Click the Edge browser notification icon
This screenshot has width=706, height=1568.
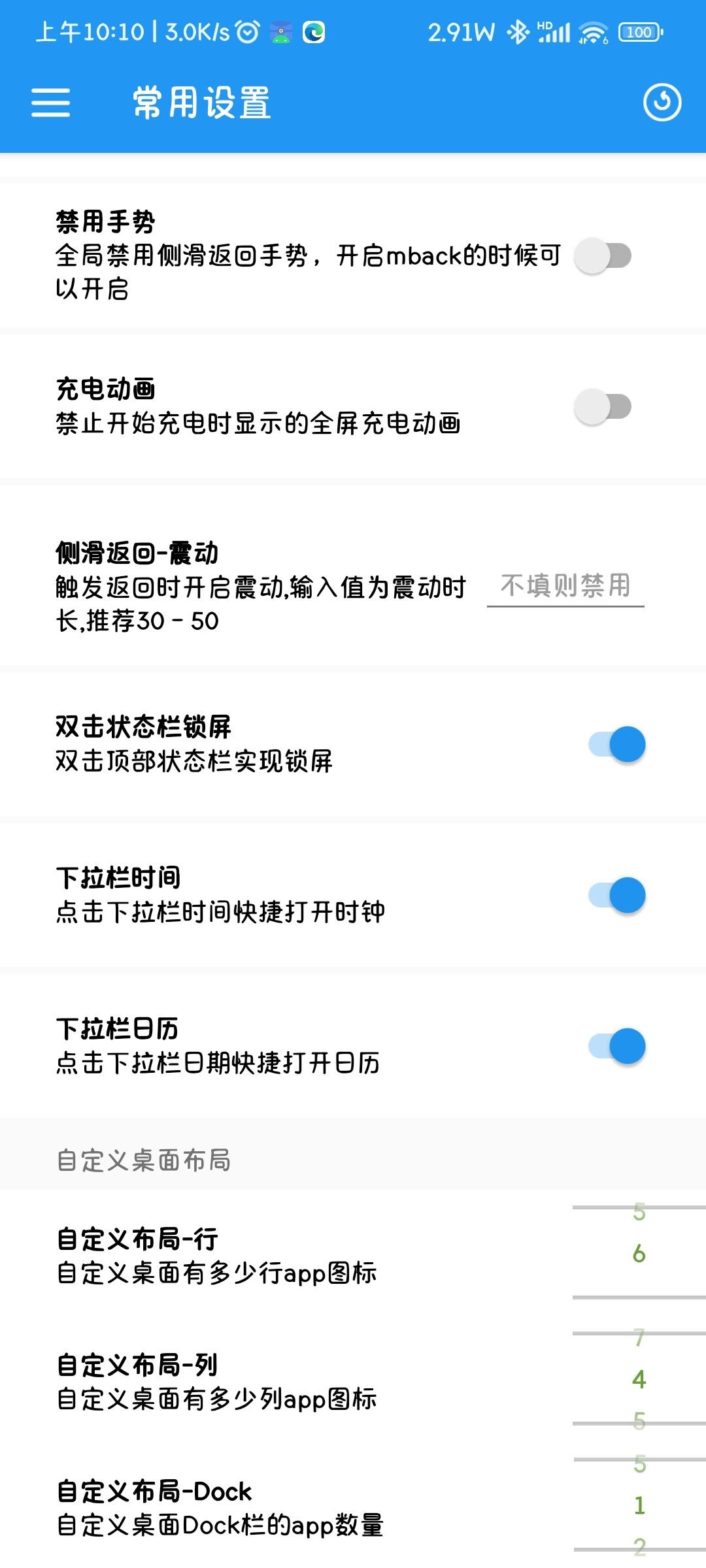click(312, 31)
